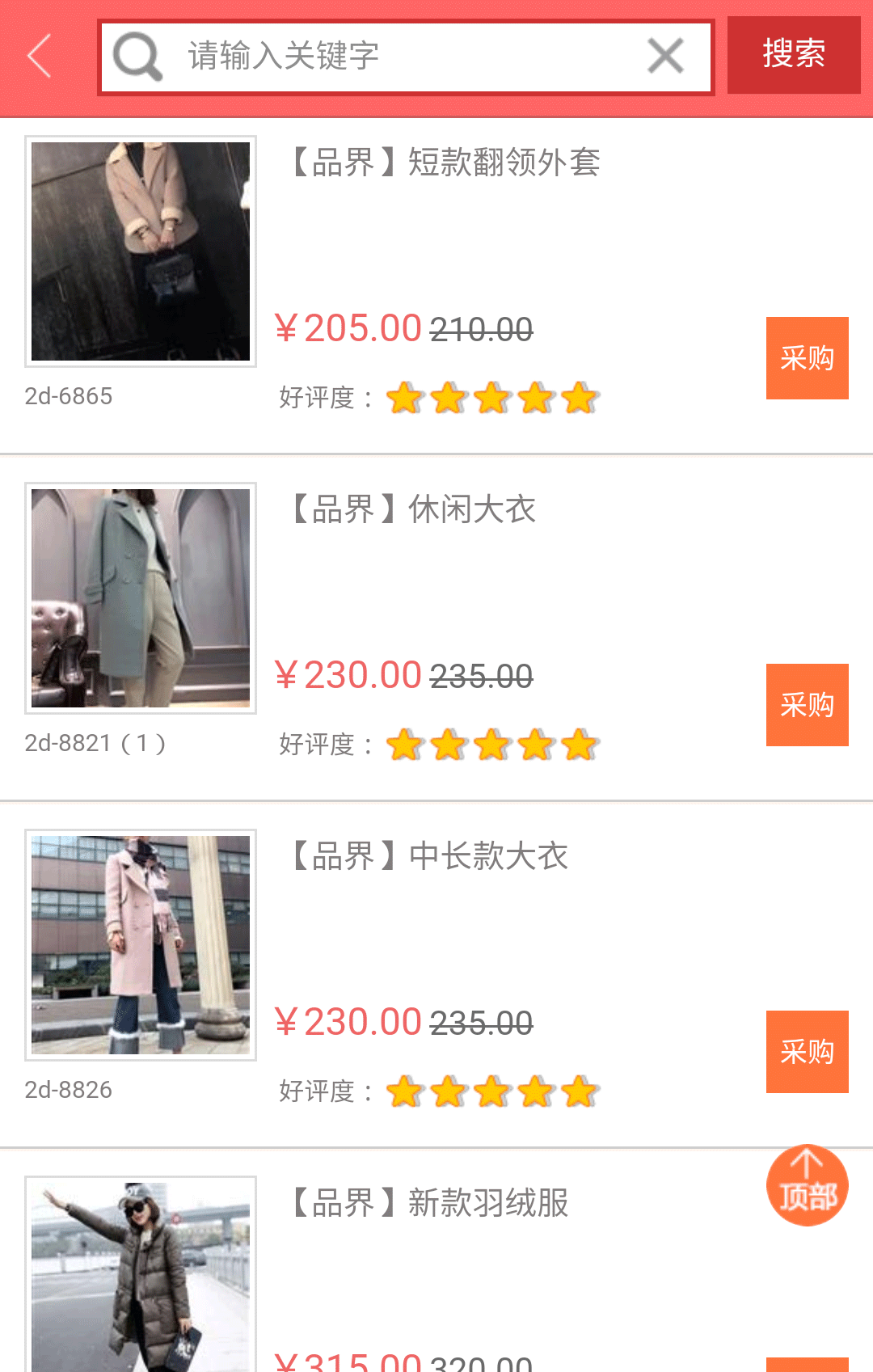Focus the 请输入关键字 search field
Viewport: 873px width, 1372px height.
coord(404,57)
